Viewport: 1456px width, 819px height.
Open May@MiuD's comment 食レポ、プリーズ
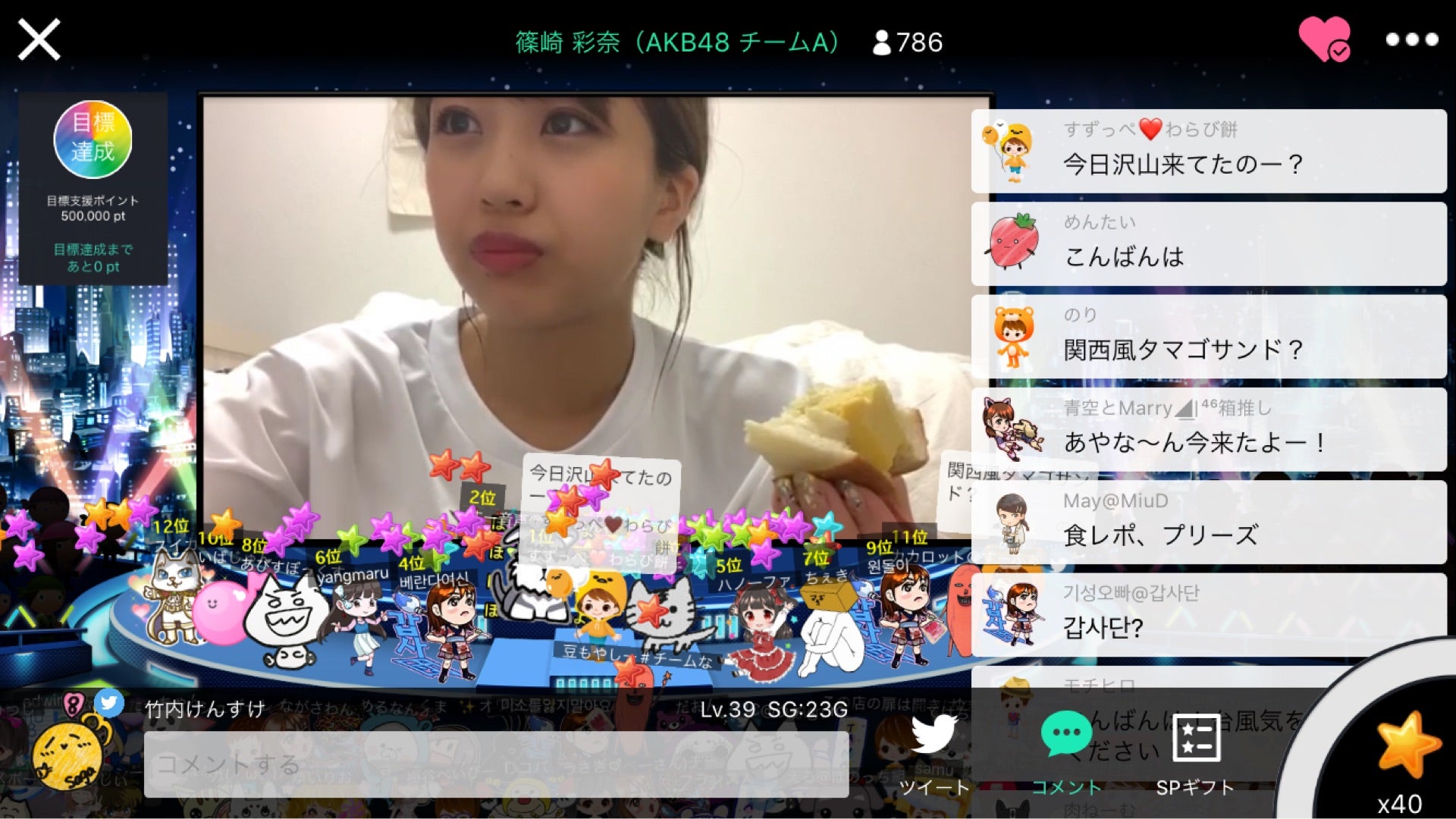click(x=1209, y=522)
